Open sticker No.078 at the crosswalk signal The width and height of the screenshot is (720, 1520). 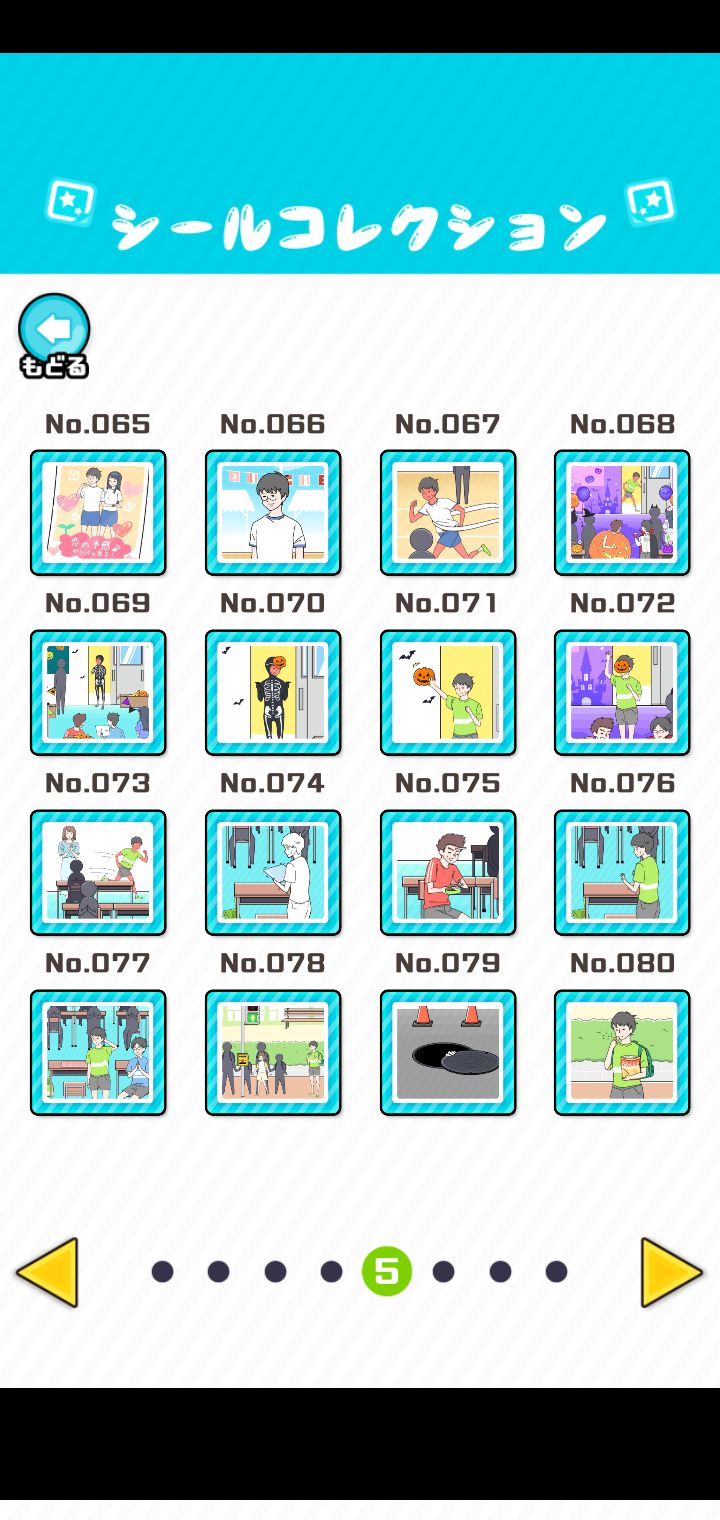point(273,1051)
